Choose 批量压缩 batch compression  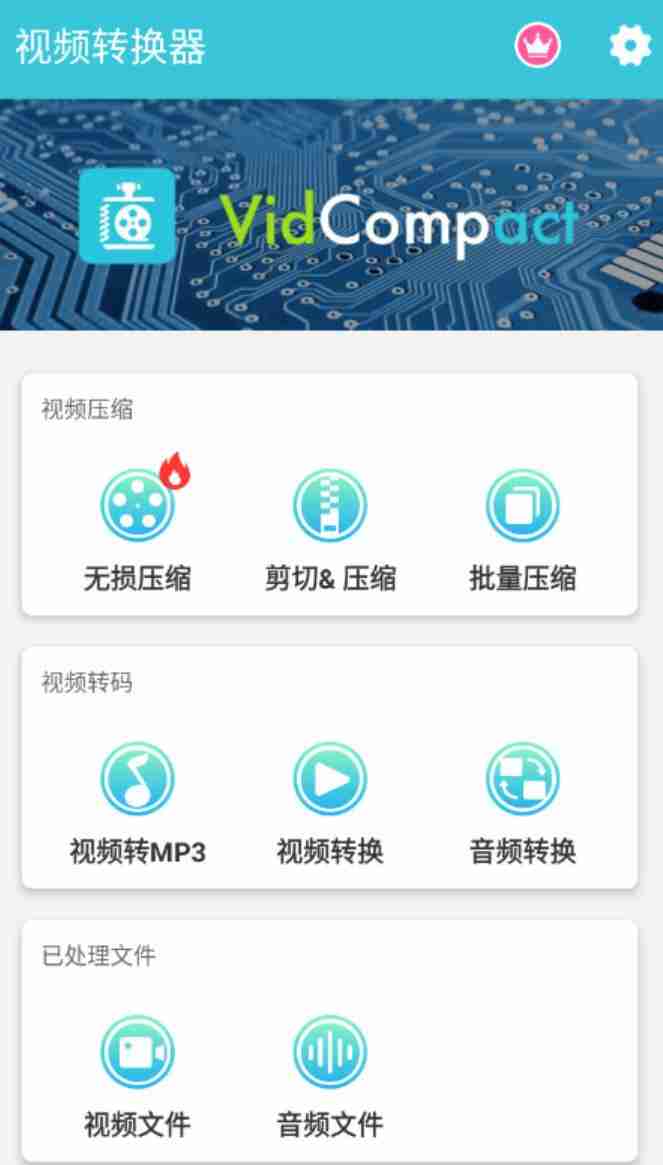pos(523,530)
